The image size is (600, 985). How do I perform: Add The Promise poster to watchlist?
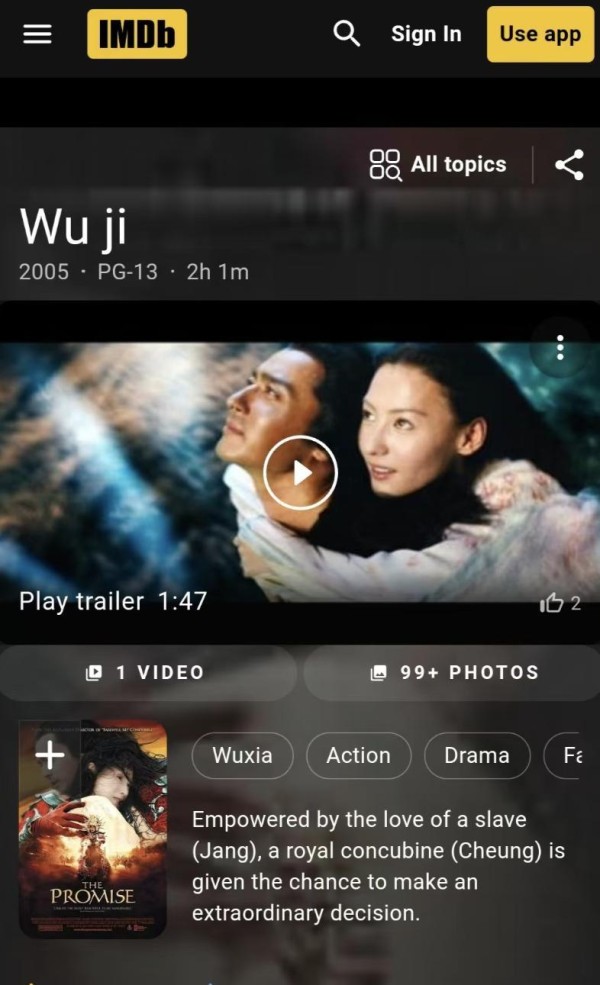[50, 753]
